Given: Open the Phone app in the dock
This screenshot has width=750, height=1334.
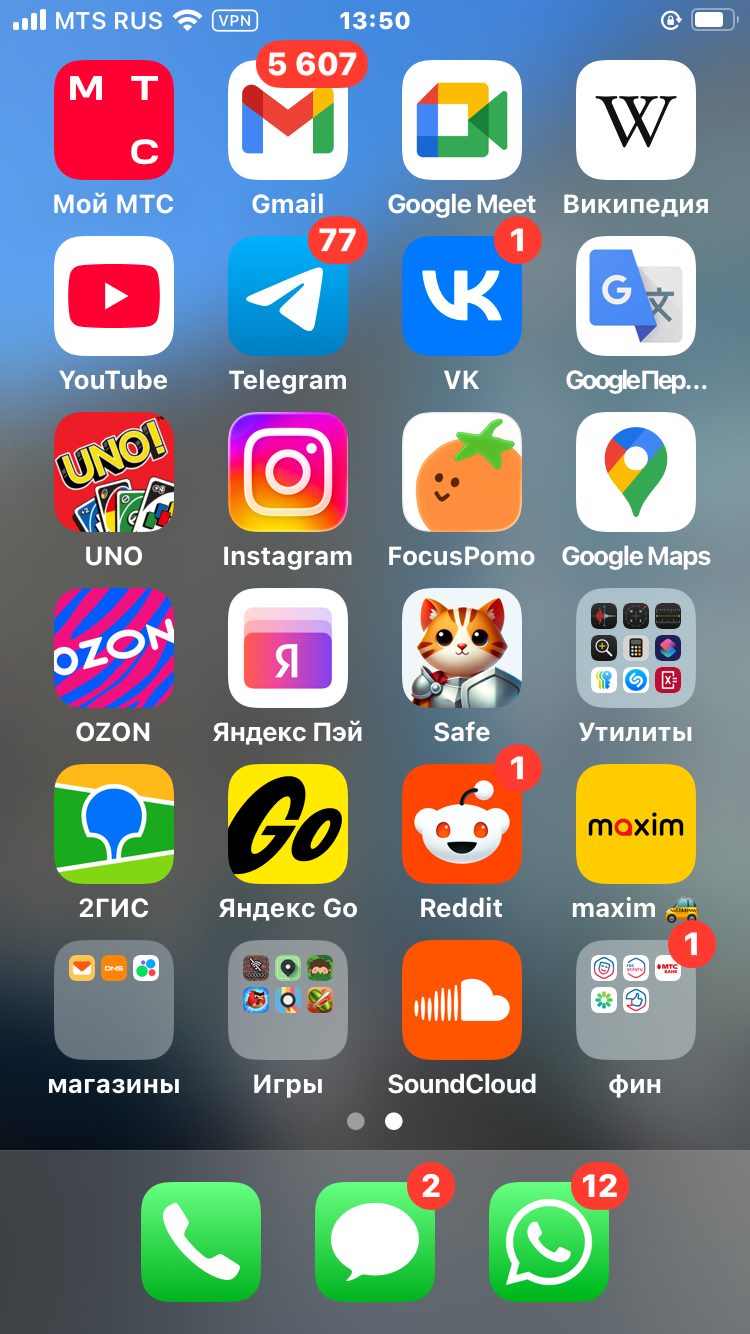Looking at the screenshot, I should tap(200, 1241).
